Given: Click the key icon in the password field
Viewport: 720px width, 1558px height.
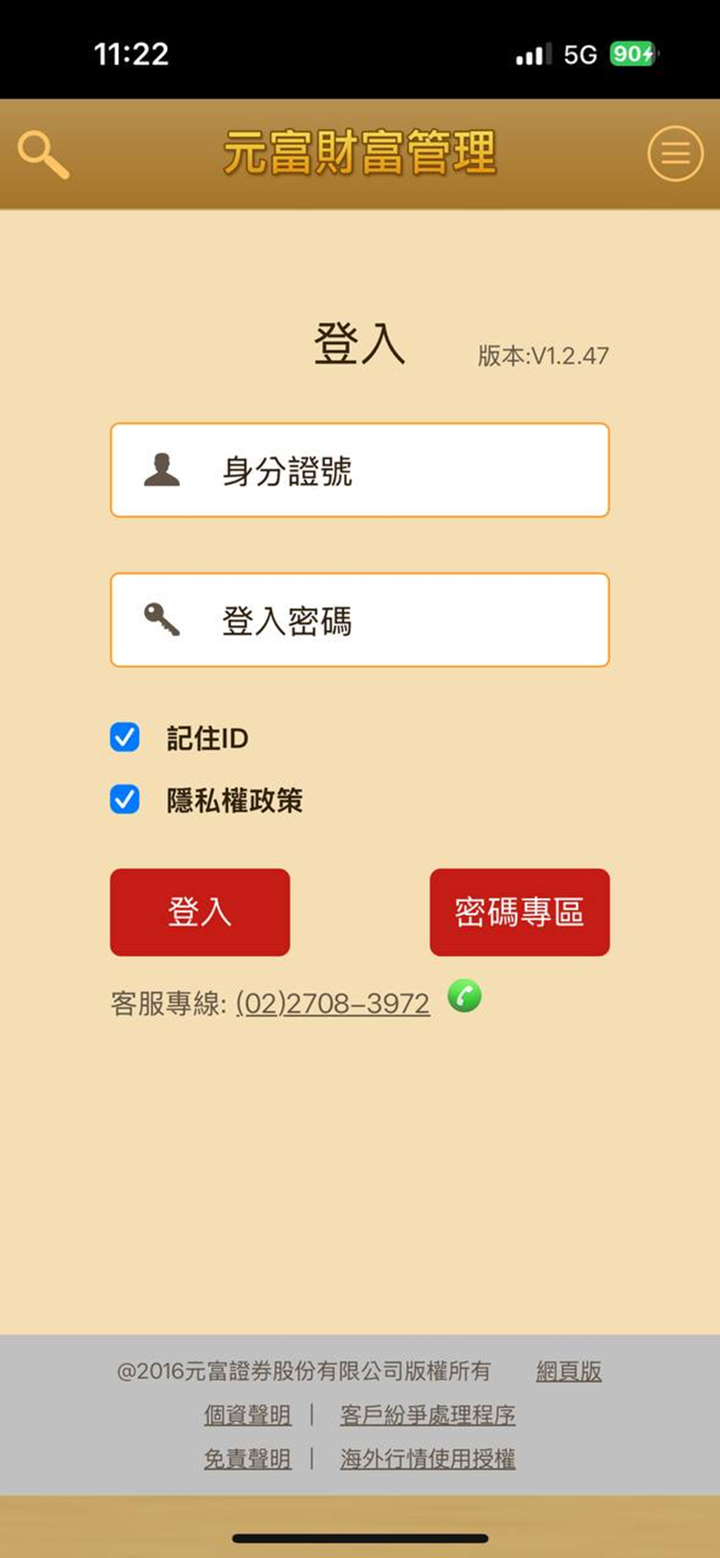Looking at the screenshot, I should (x=160, y=619).
